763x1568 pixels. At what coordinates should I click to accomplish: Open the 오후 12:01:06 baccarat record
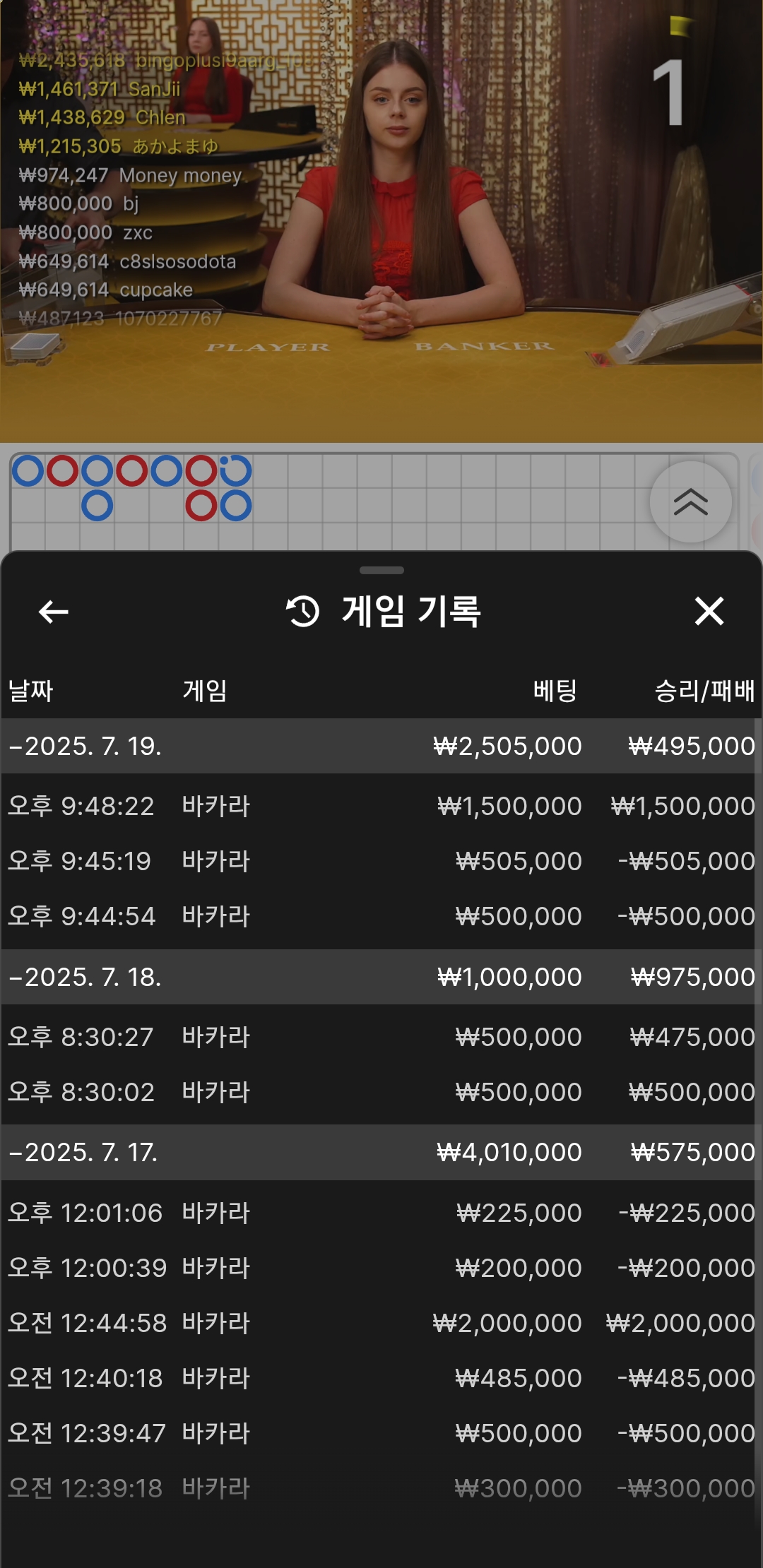pyautogui.click(x=380, y=1213)
